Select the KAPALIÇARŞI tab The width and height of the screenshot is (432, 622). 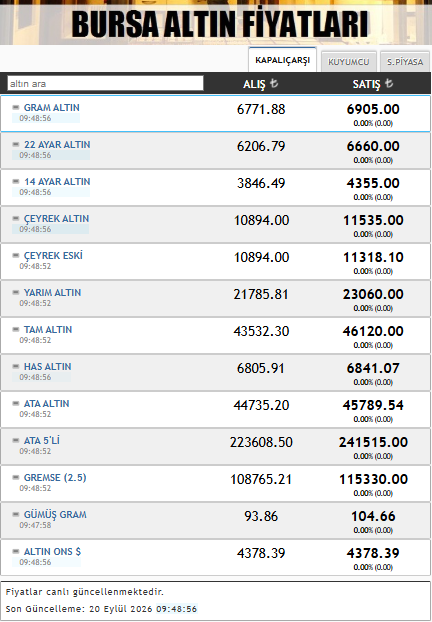coord(282,60)
